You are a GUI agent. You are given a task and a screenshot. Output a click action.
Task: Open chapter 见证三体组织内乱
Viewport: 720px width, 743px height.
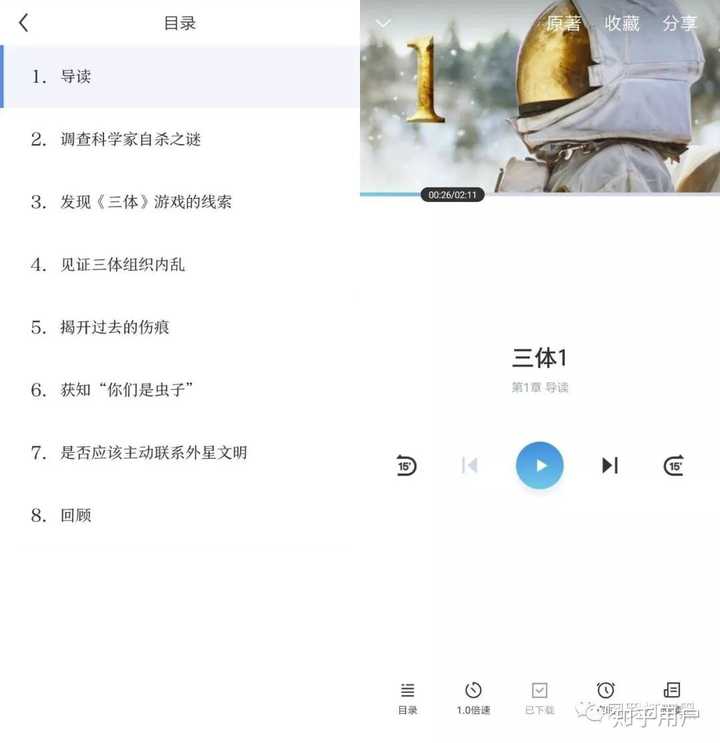[122, 265]
